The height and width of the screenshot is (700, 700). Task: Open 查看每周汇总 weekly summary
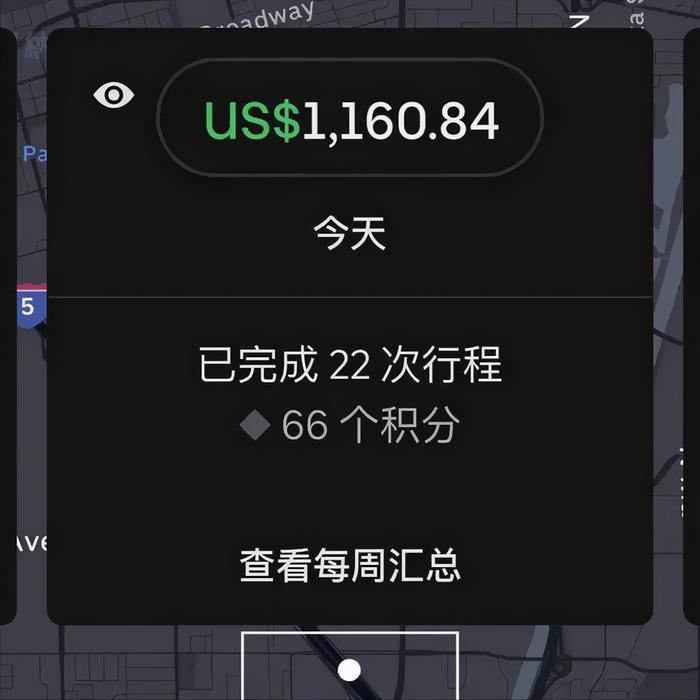pos(350,565)
